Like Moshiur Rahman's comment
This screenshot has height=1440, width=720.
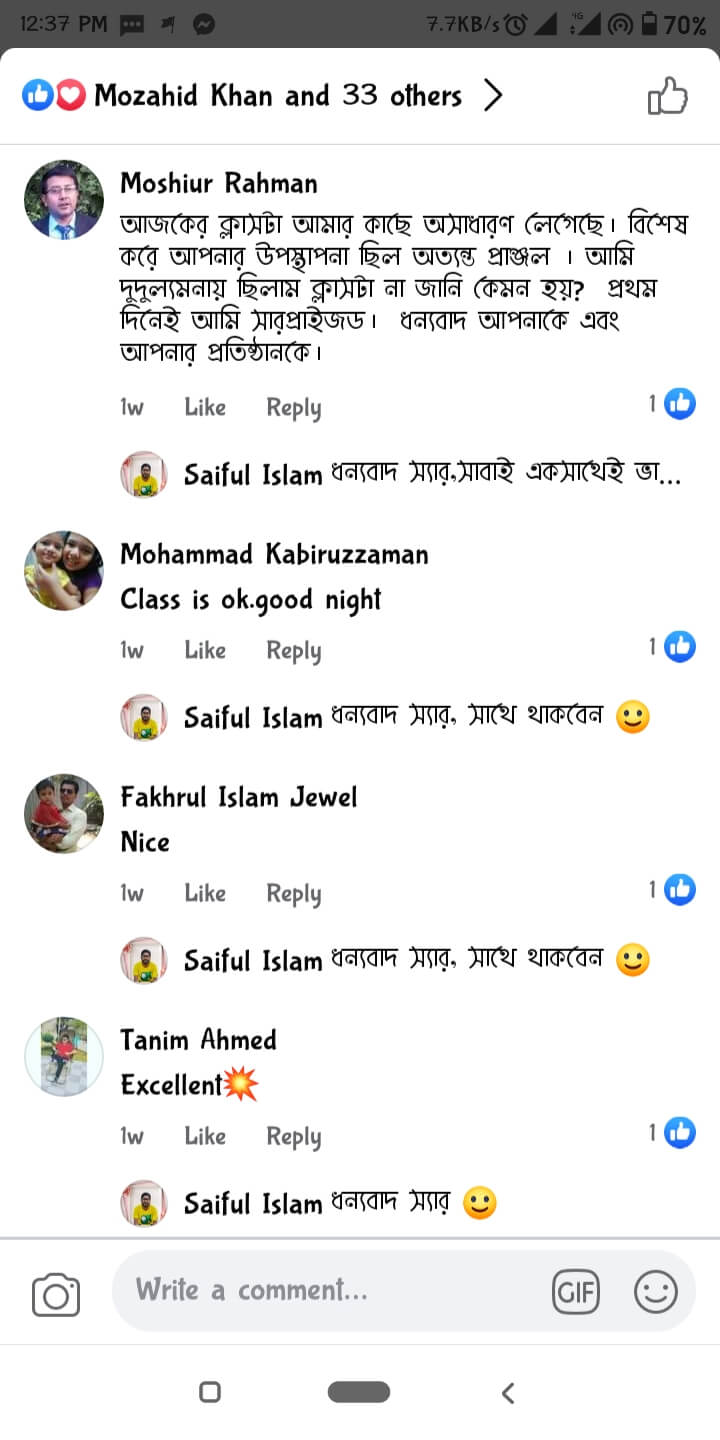[205, 407]
